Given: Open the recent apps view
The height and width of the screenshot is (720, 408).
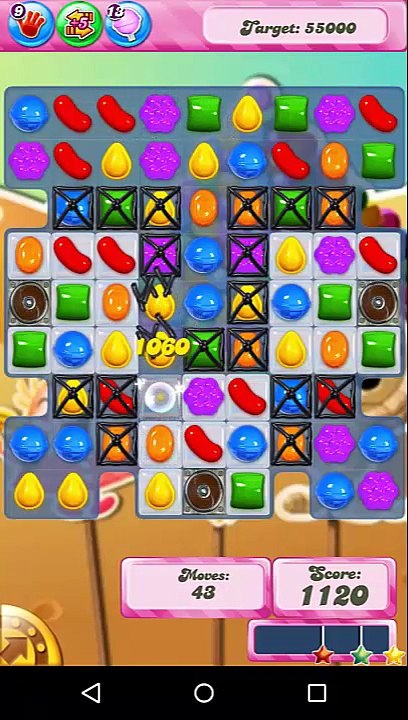Looking at the screenshot, I should point(317,692).
